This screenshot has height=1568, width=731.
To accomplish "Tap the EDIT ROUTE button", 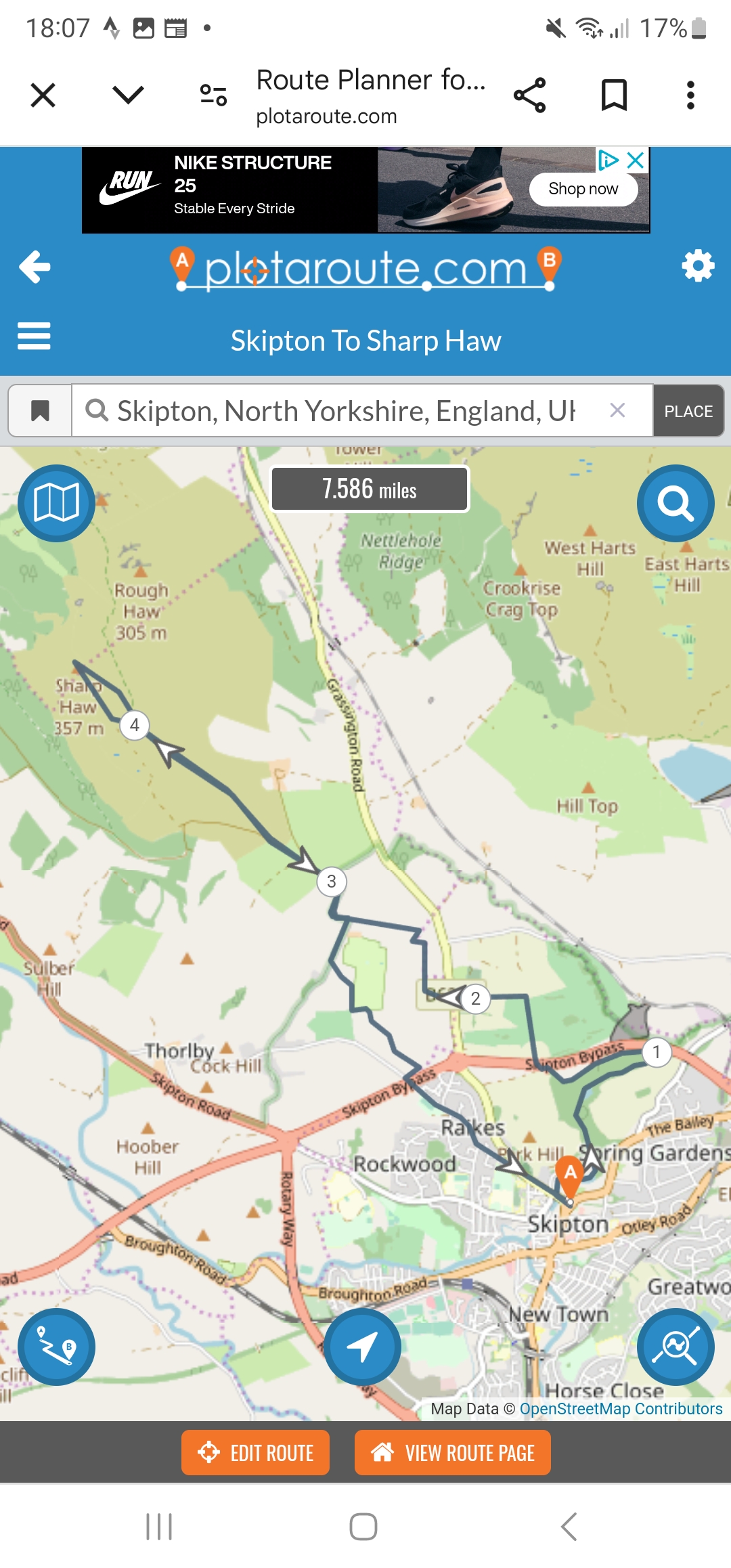I will (255, 1453).
